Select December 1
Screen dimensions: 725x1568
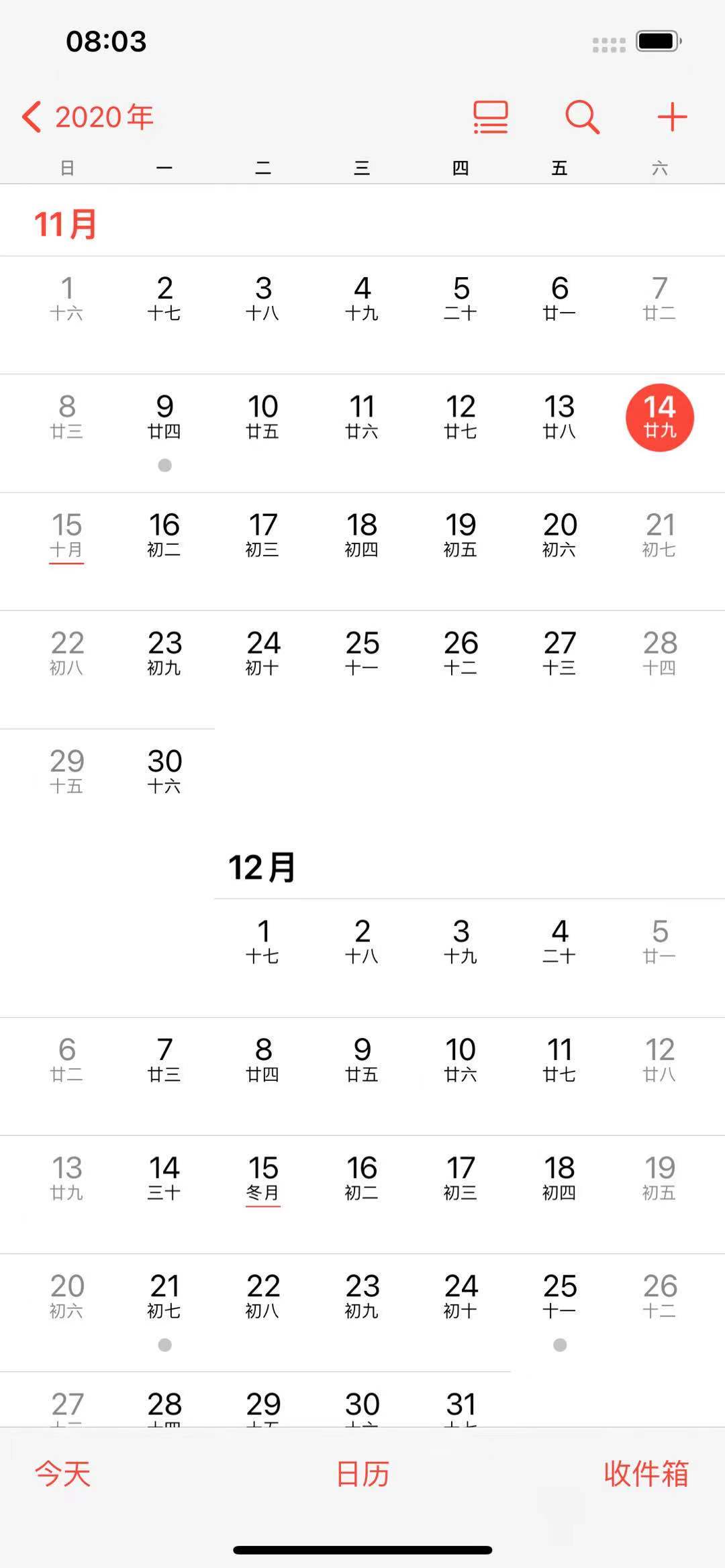(263, 942)
